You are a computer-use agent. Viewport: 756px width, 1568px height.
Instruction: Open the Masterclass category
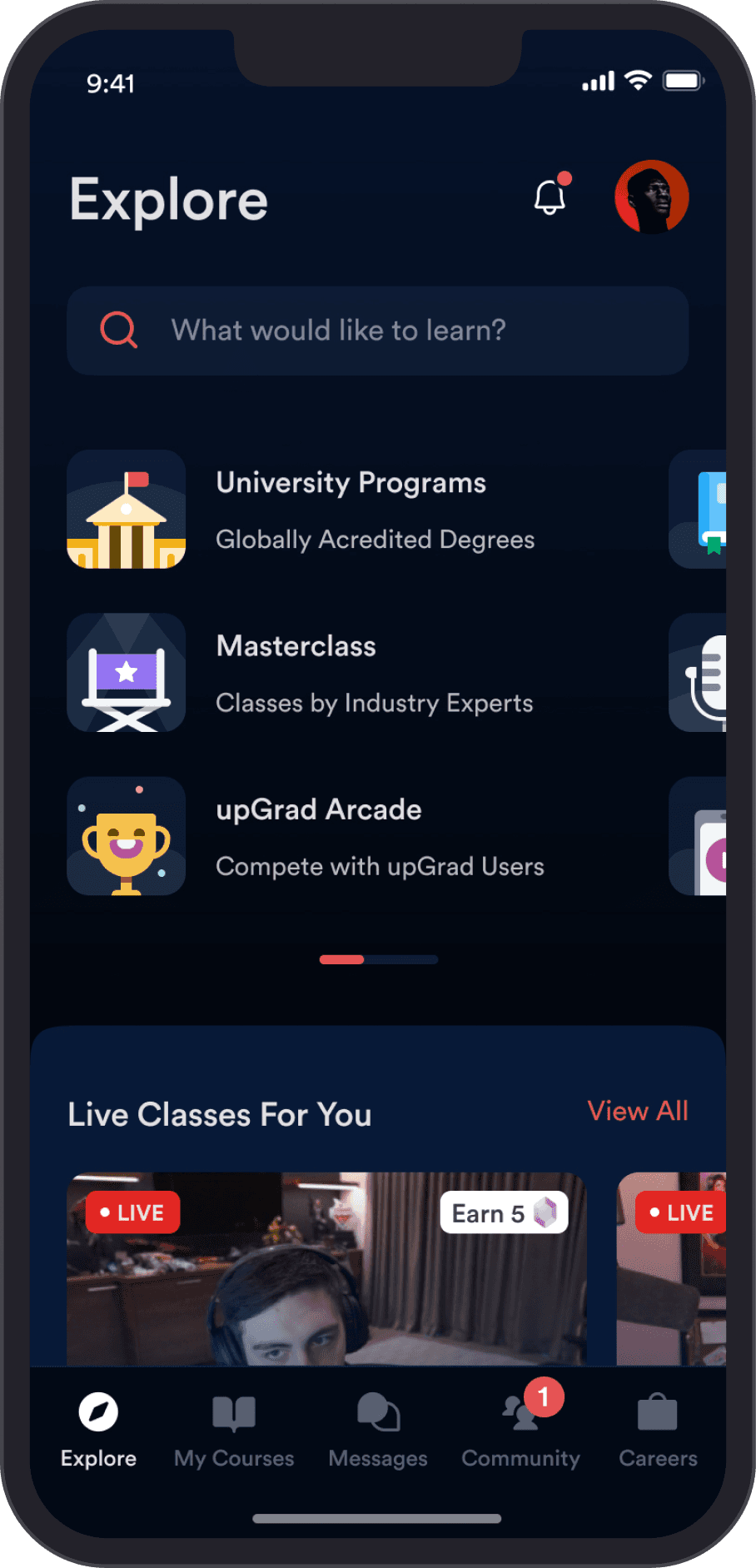click(x=350, y=673)
